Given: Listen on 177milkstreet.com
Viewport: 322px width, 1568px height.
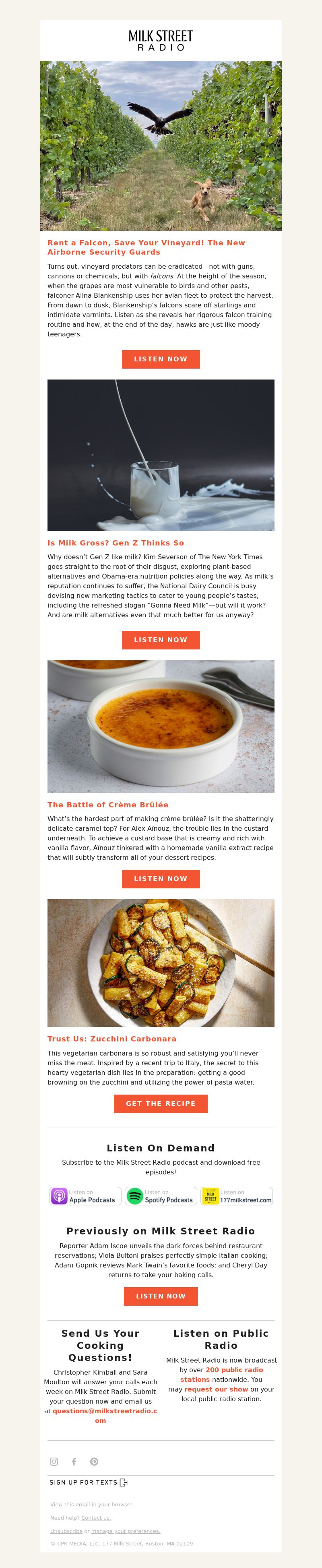Looking at the screenshot, I should [237, 1196].
